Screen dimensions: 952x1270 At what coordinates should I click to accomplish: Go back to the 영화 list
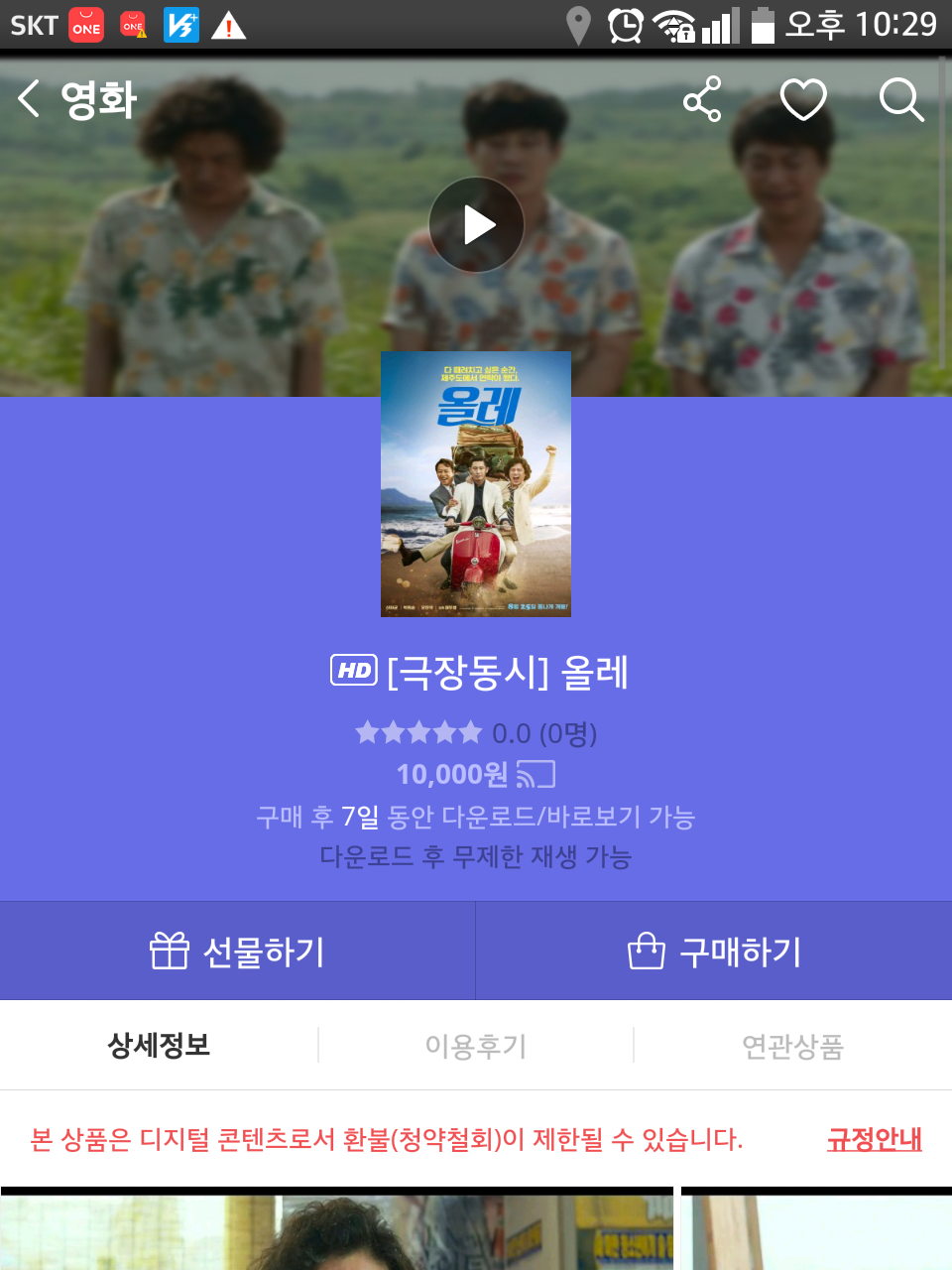click(x=32, y=99)
